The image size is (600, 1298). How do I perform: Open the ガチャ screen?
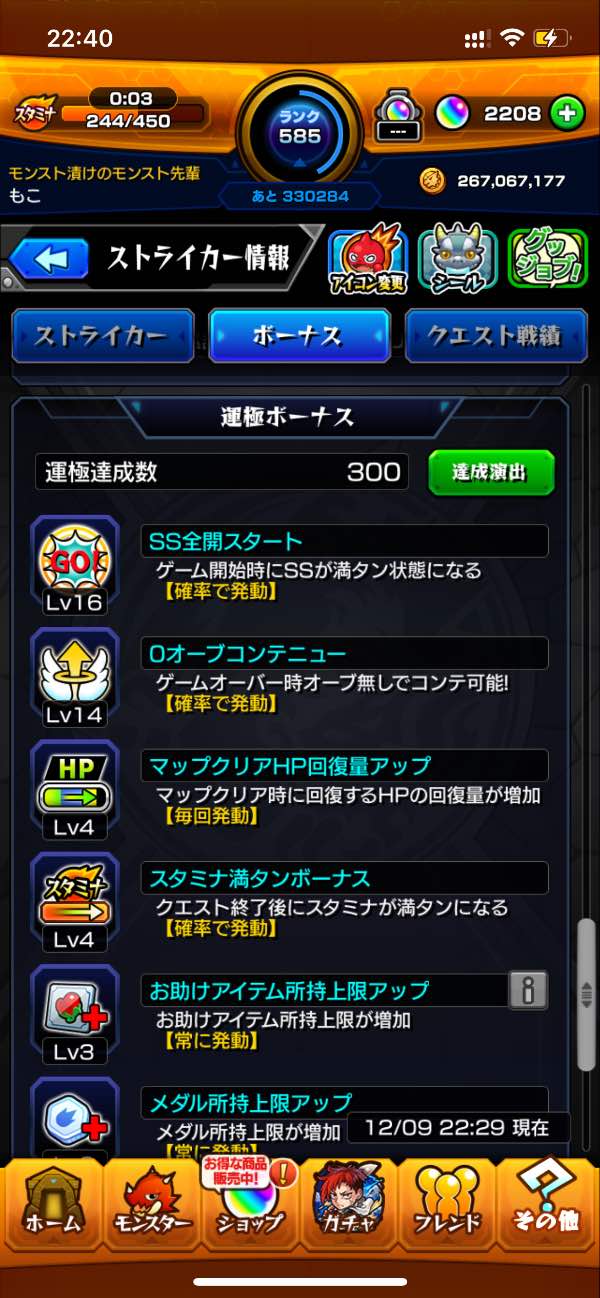point(350,1203)
